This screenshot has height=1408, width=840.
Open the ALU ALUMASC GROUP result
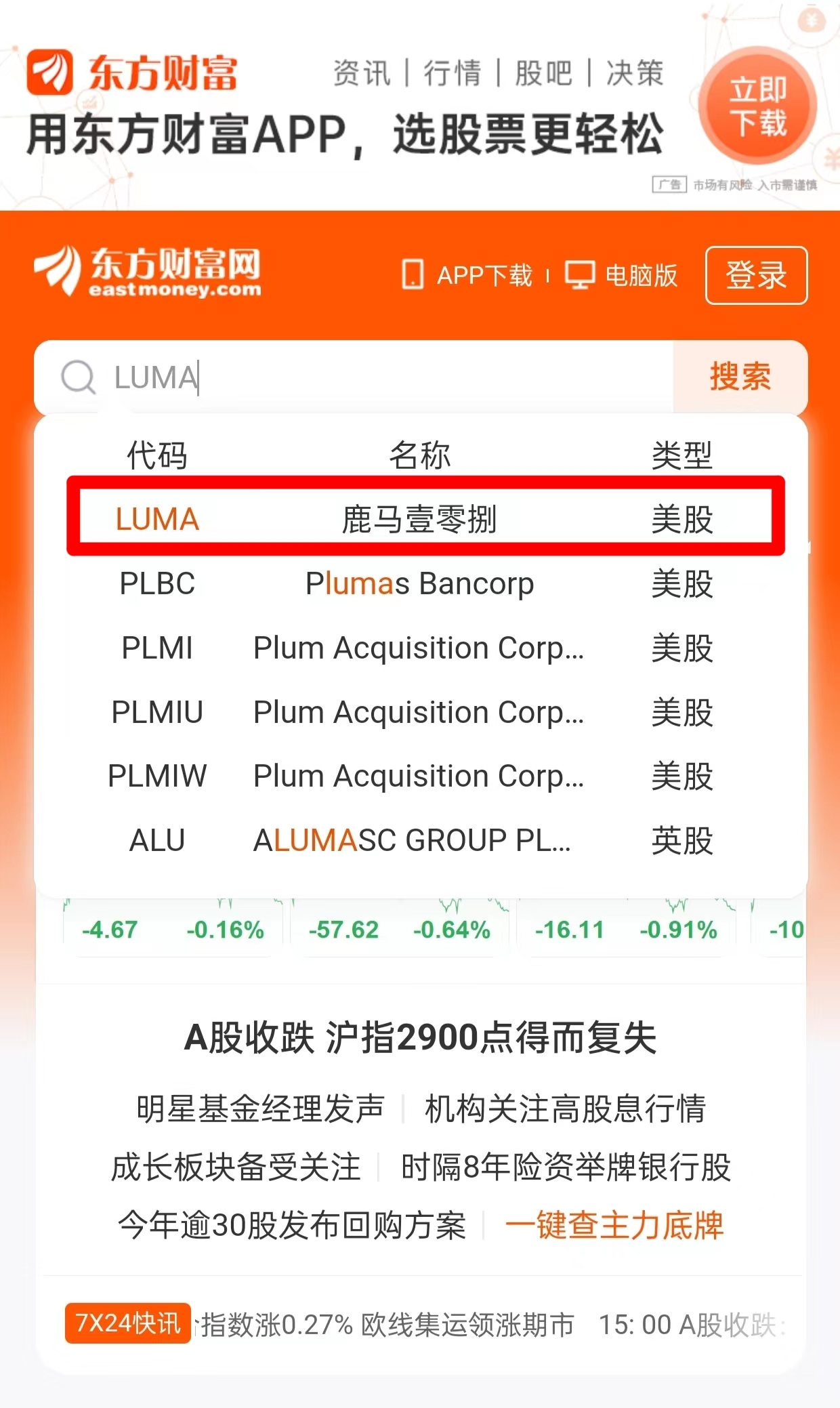[420, 840]
